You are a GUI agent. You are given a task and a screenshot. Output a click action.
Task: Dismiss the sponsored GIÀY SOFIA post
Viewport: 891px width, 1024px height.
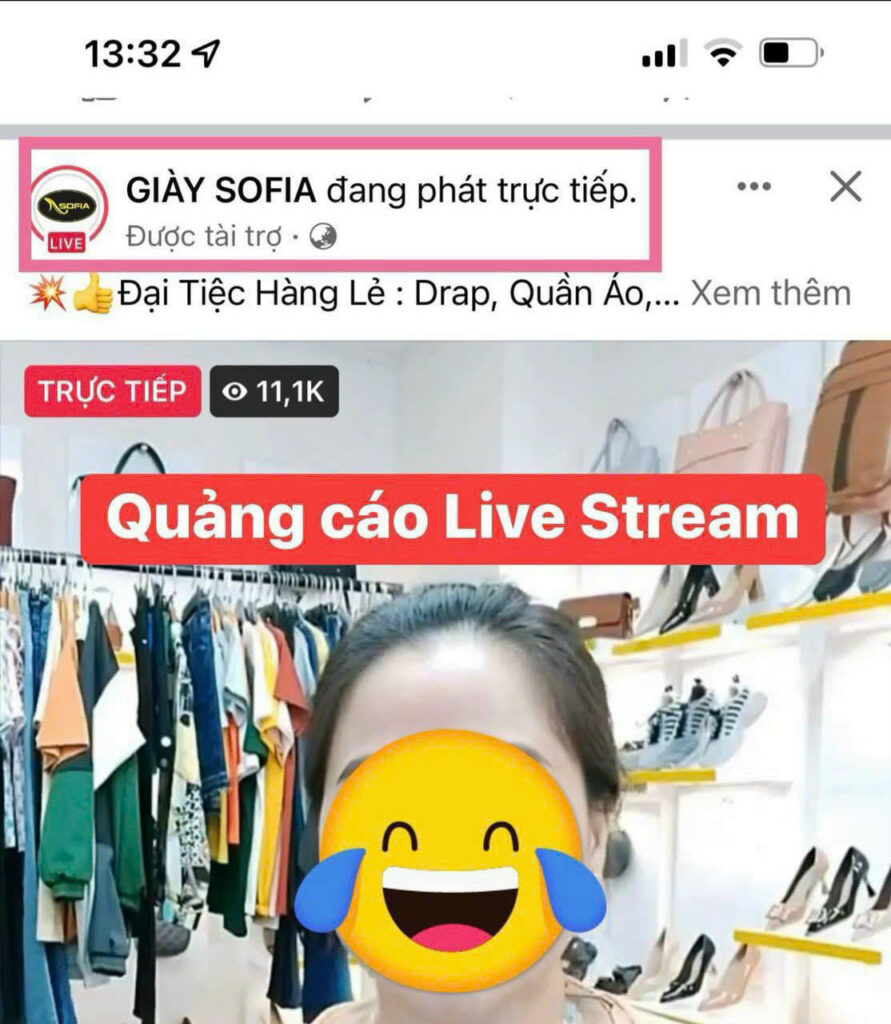[x=846, y=186]
